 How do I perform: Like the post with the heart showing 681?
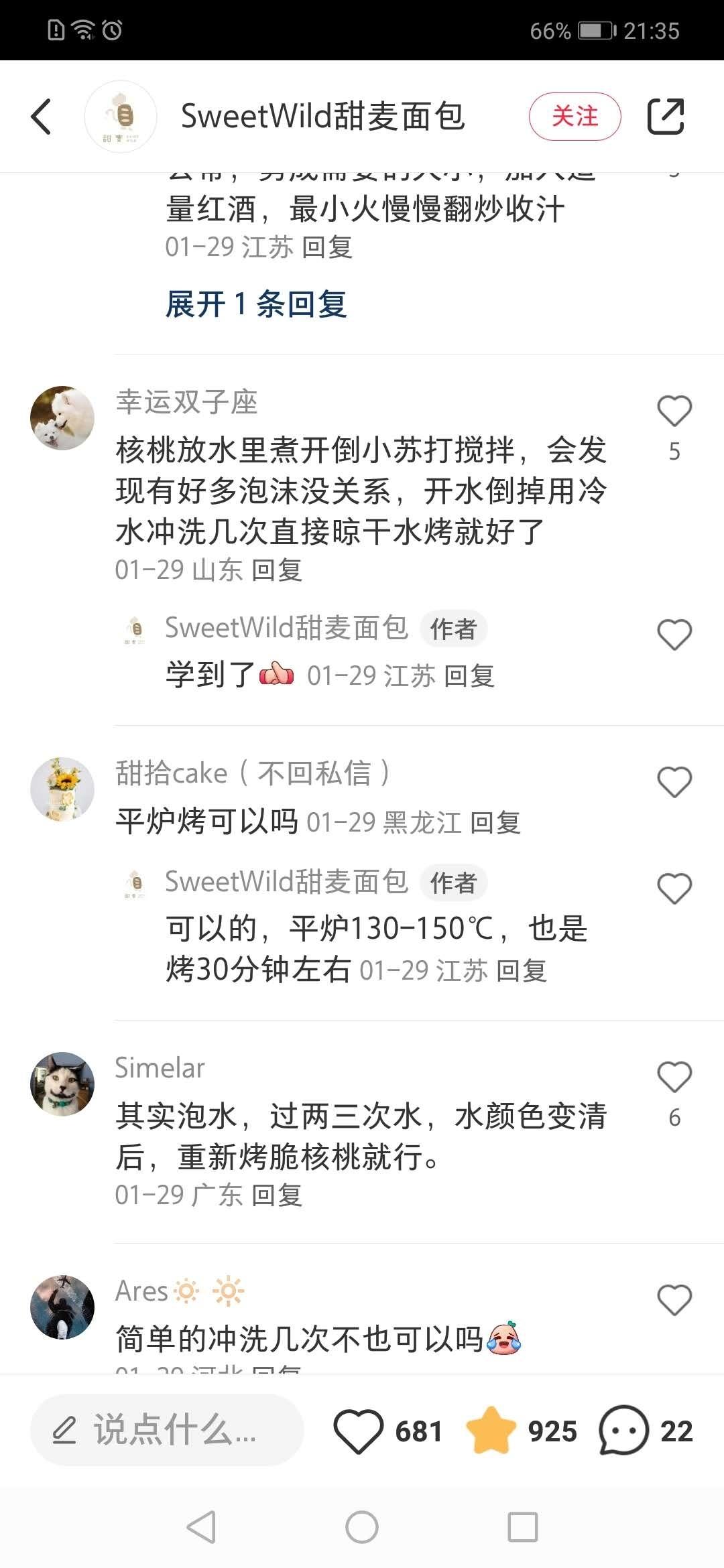pos(359,1430)
